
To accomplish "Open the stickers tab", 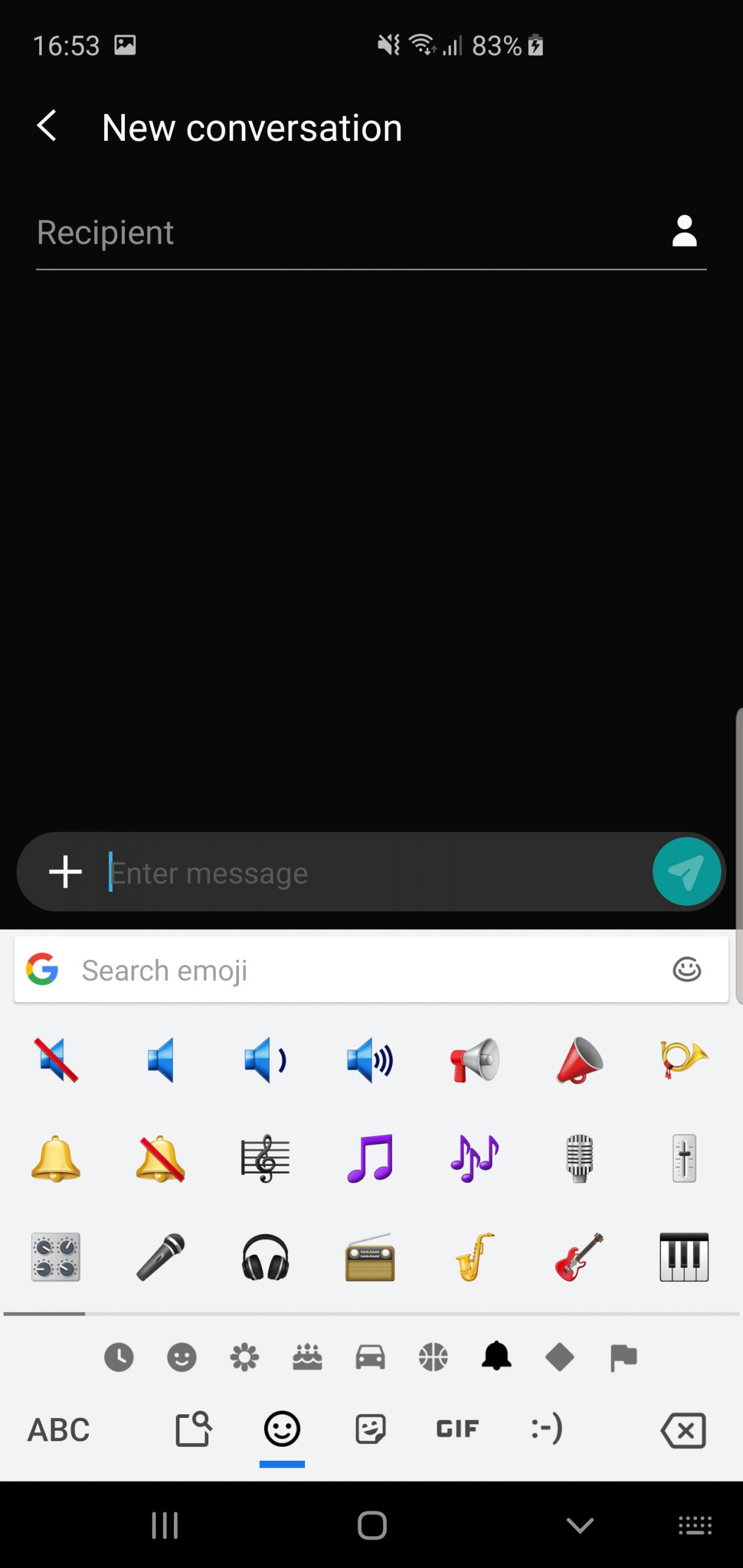I will pyautogui.click(x=370, y=1429).
